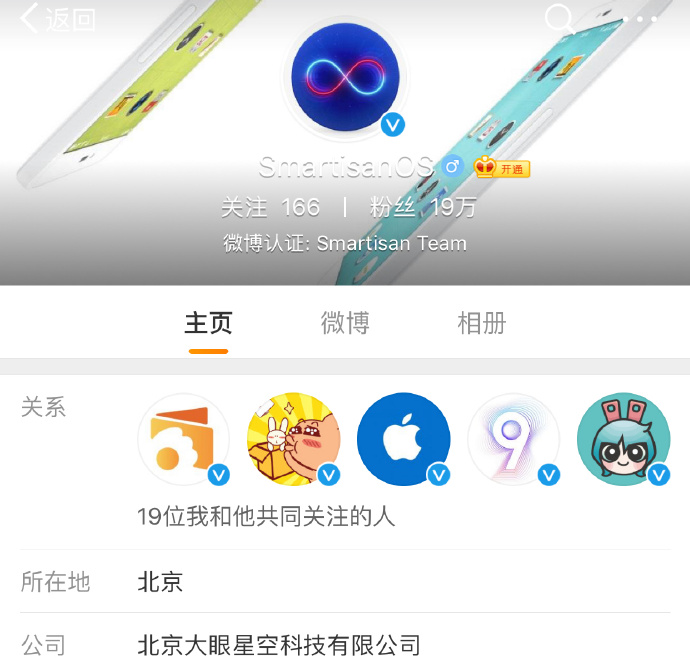
Task: Open the 粉丝 19万 followers list
Action: [x=423, y=207]
